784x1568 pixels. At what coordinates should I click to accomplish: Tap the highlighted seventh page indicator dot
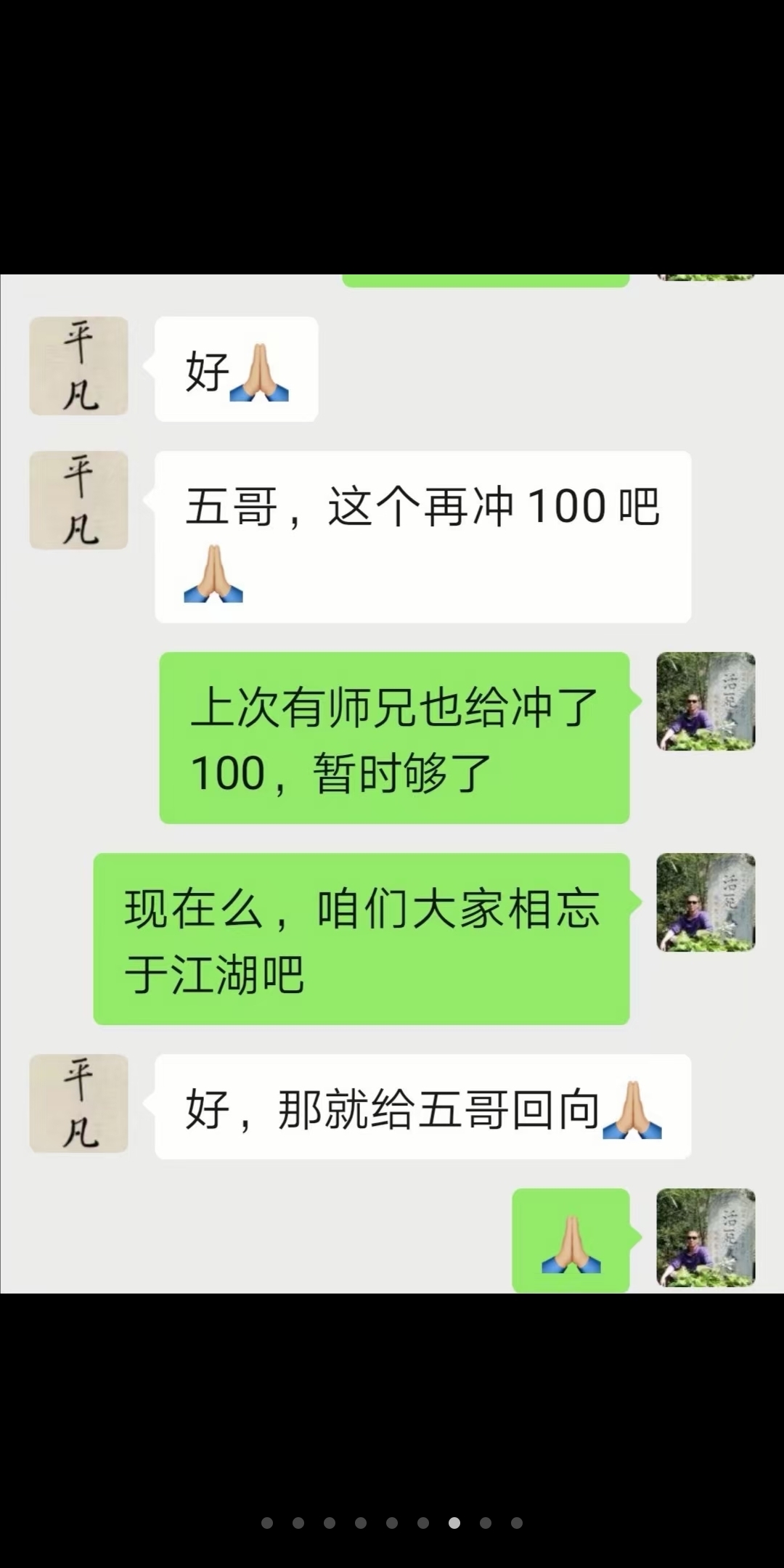click(454, 1523)
